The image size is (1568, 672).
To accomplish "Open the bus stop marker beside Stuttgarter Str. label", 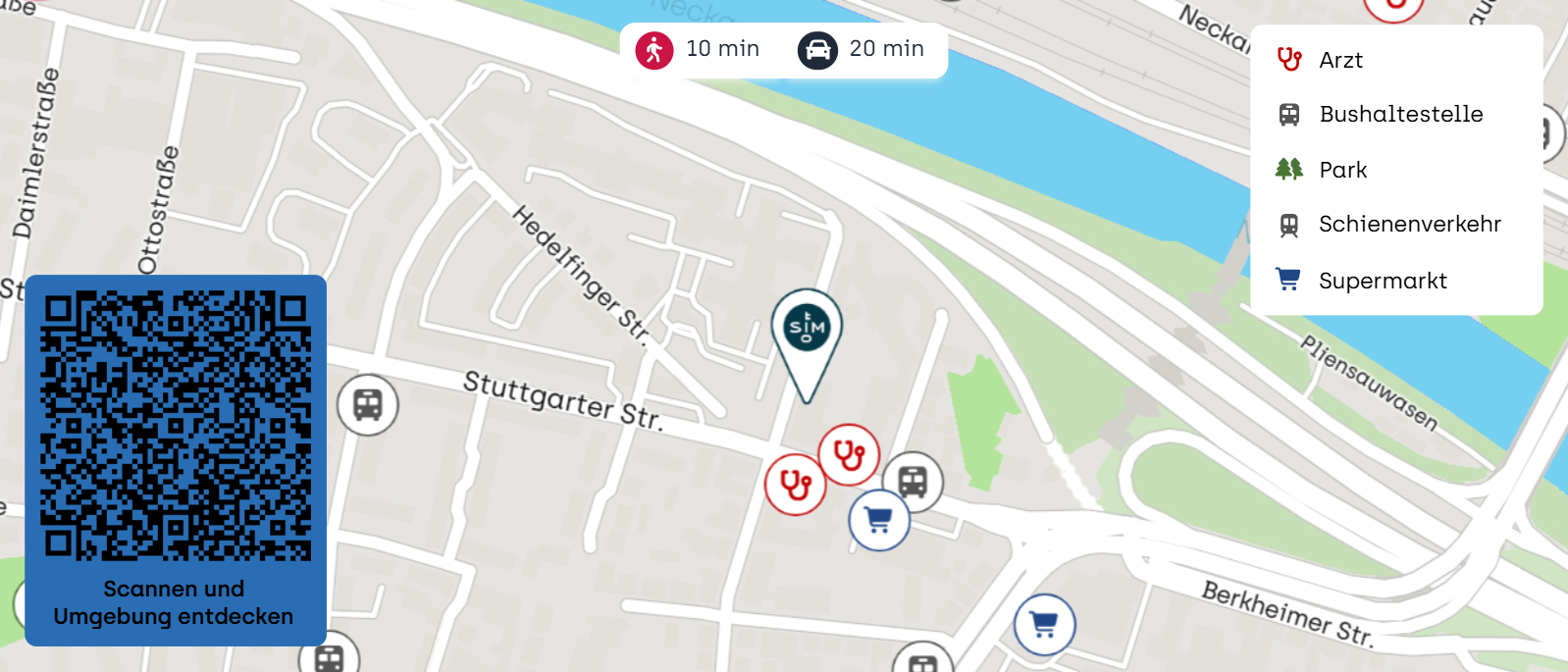I will tap(368, 404).
